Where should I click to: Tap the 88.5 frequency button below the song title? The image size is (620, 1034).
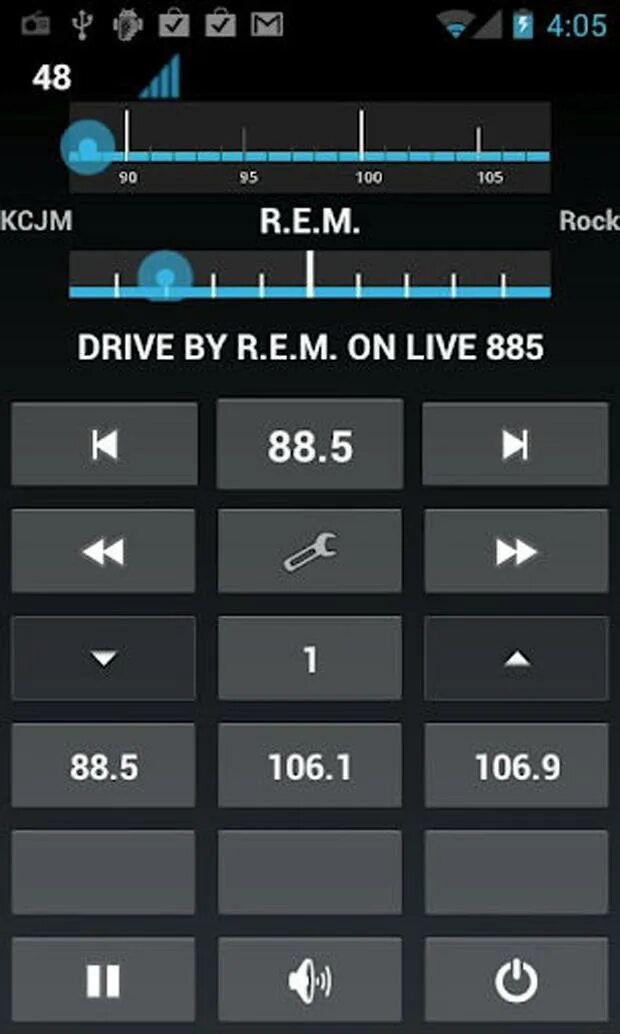tap(310, 444)
